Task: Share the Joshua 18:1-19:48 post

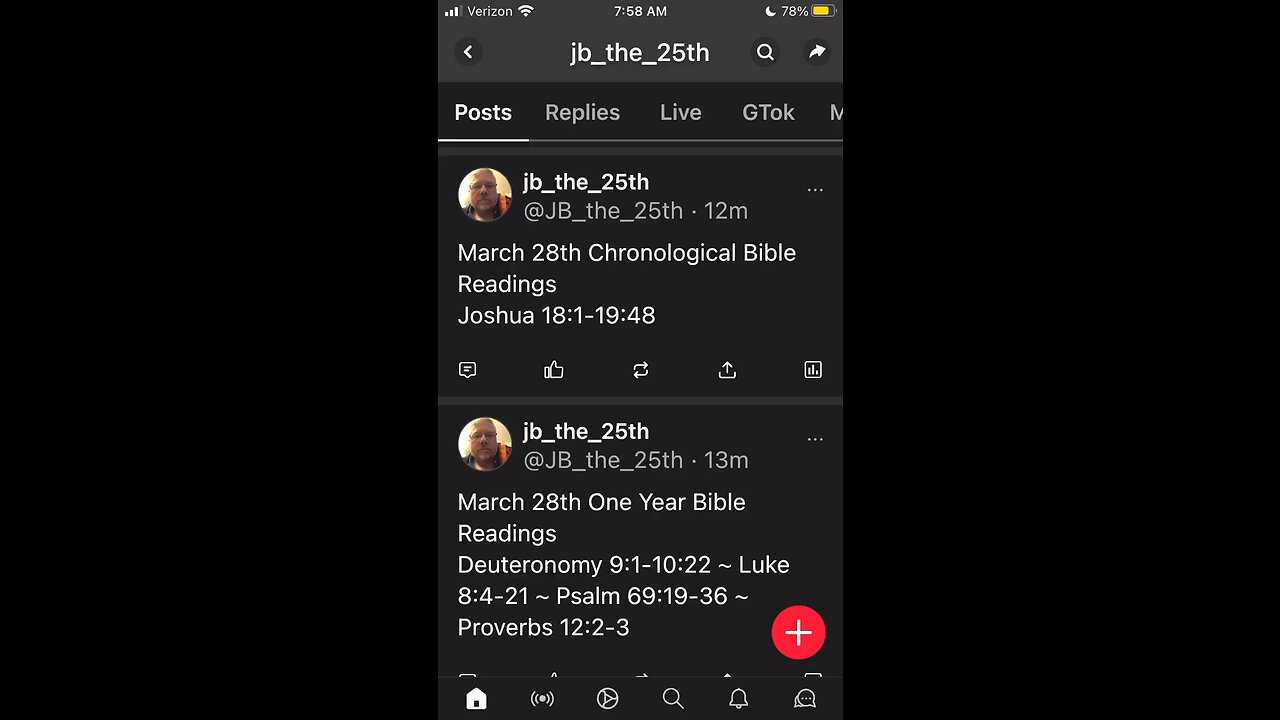Action: point(727,370)
